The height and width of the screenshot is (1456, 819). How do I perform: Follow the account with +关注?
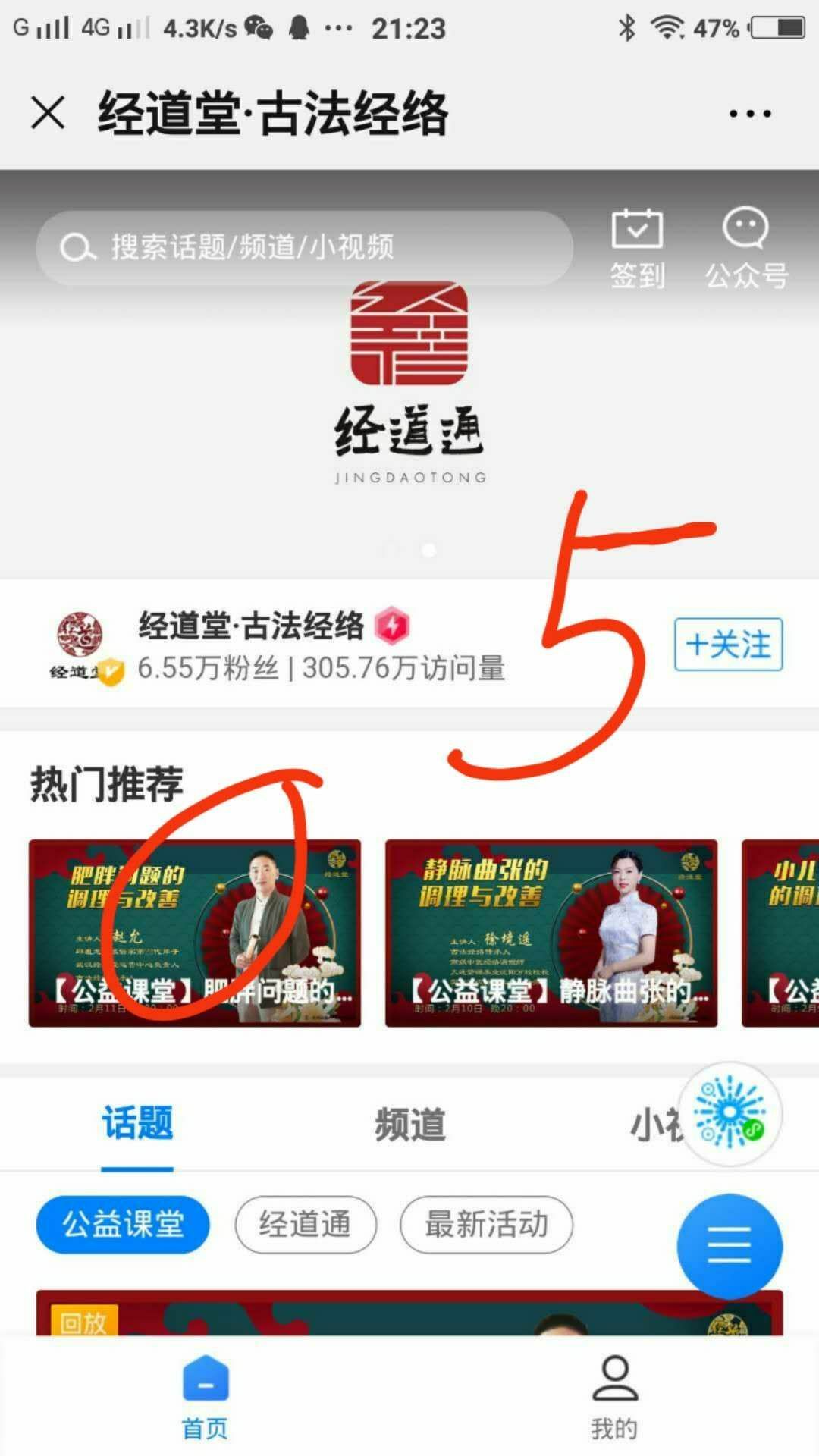(x=728, y=645)
